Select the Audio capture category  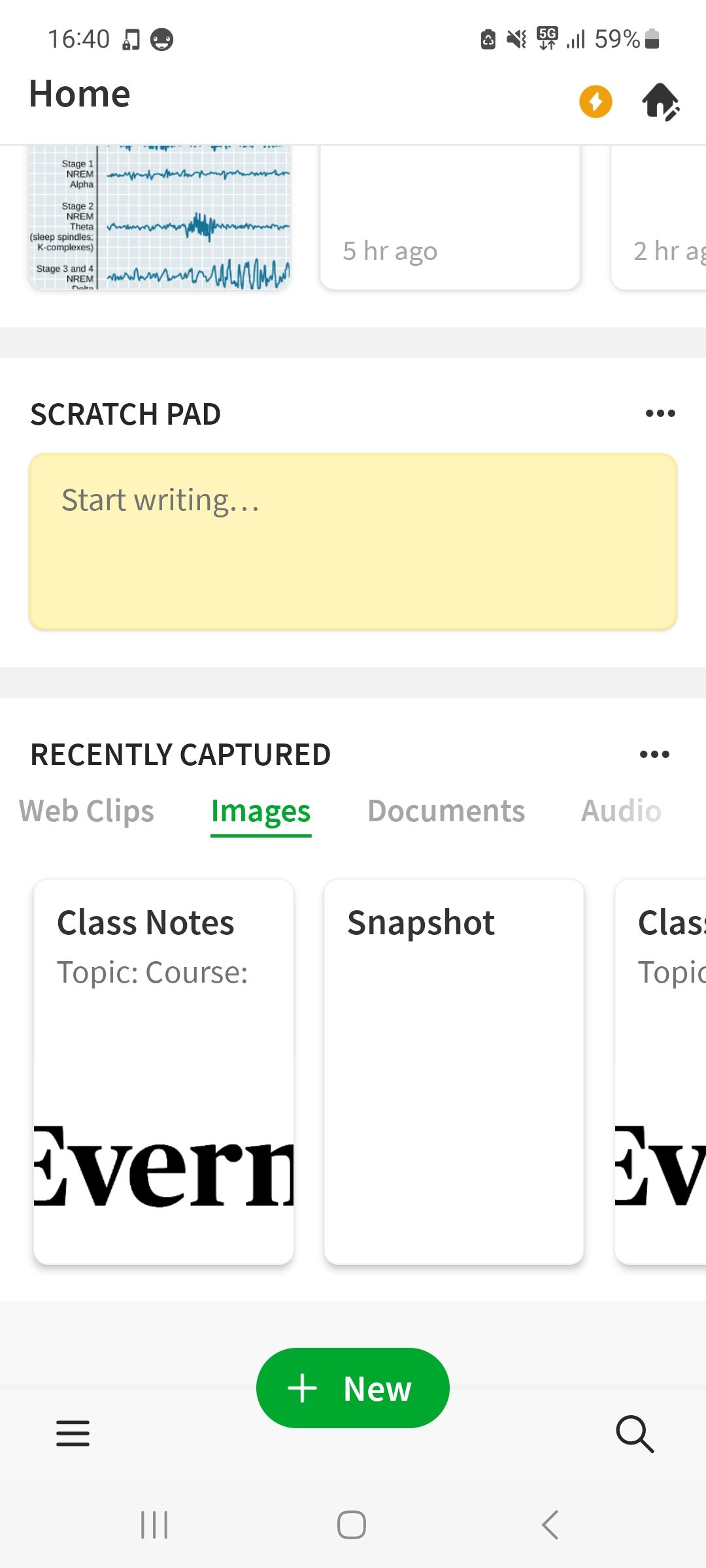point(620,811)
